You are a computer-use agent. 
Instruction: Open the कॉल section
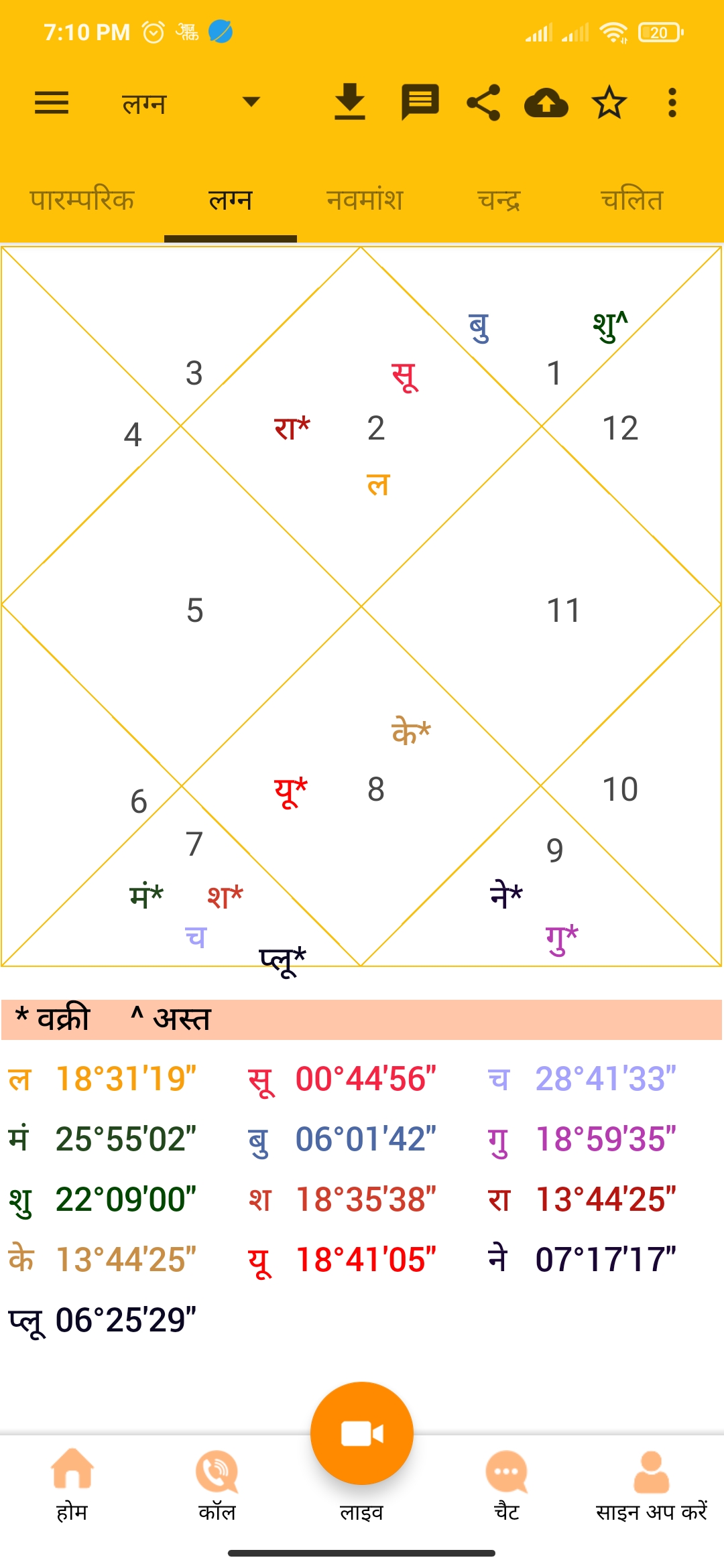[x=217, y=1485]
